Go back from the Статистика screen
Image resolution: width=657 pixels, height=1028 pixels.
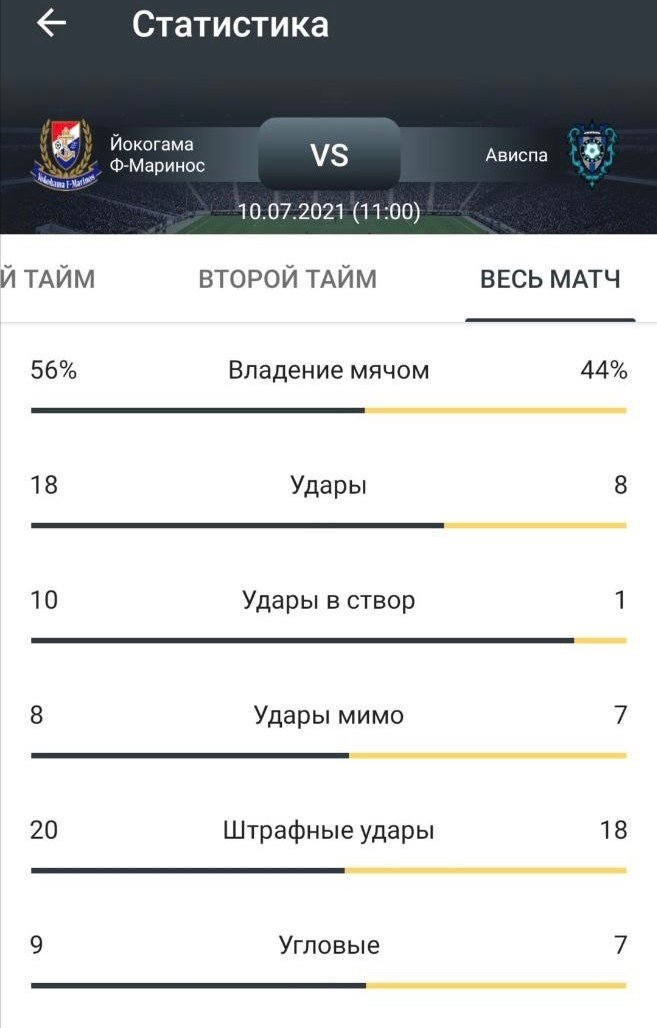51,24
